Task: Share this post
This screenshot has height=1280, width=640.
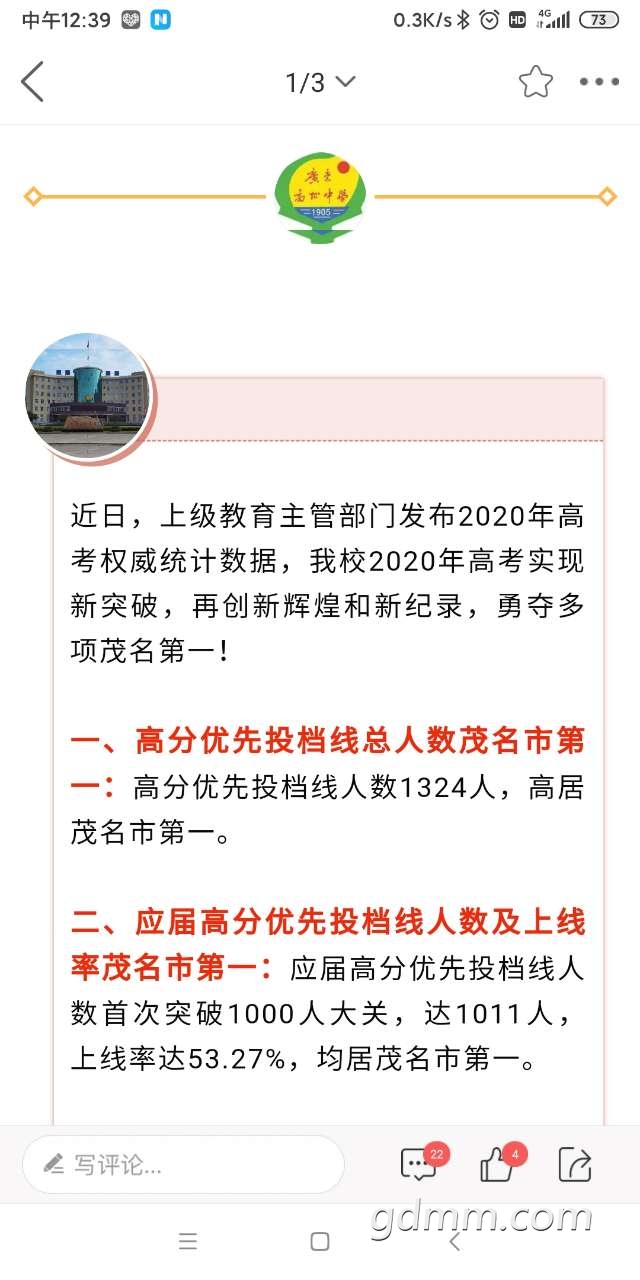Action: point(575,1164)
